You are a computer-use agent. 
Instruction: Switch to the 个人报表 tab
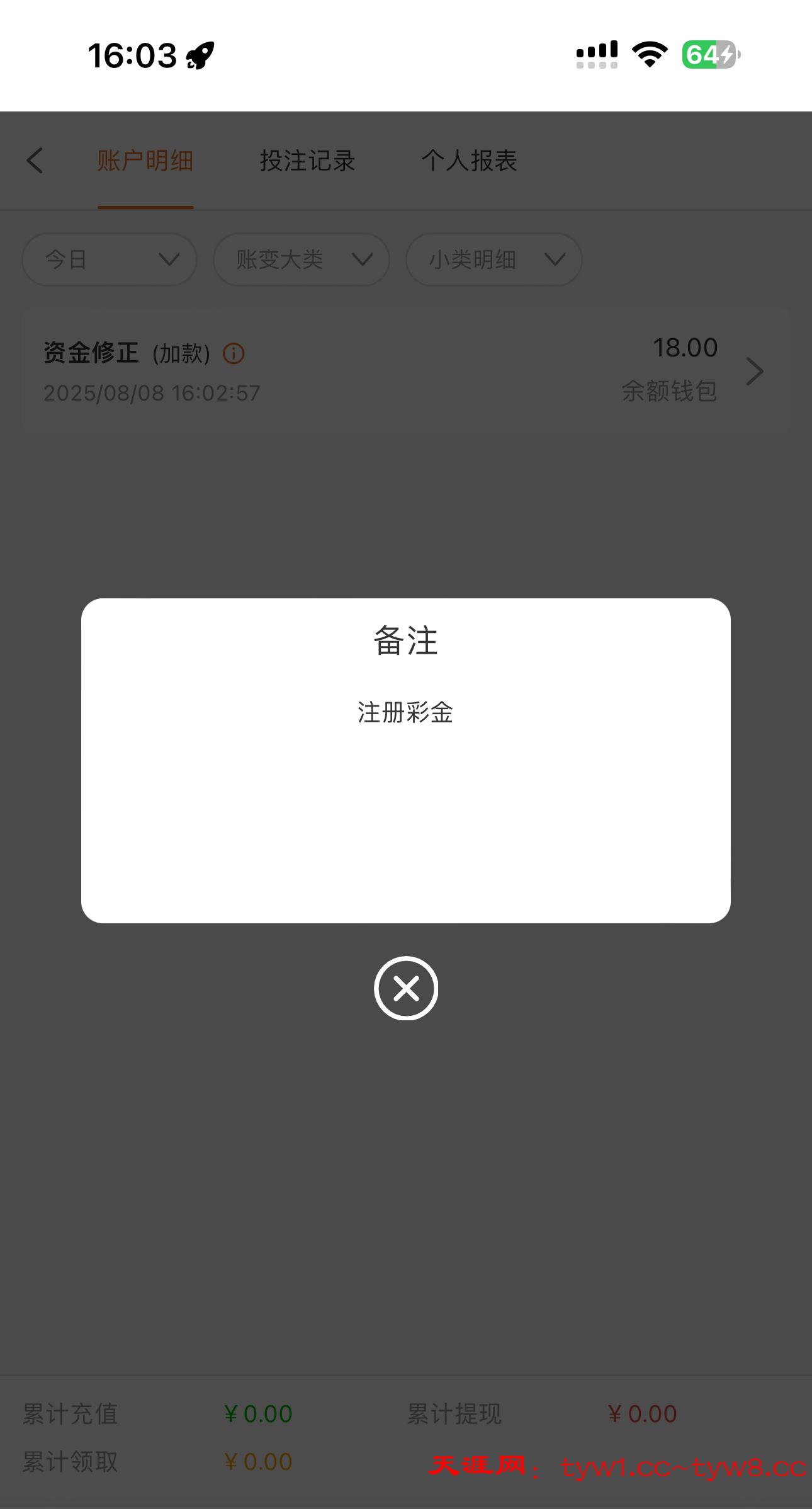[x=470, y=161]
